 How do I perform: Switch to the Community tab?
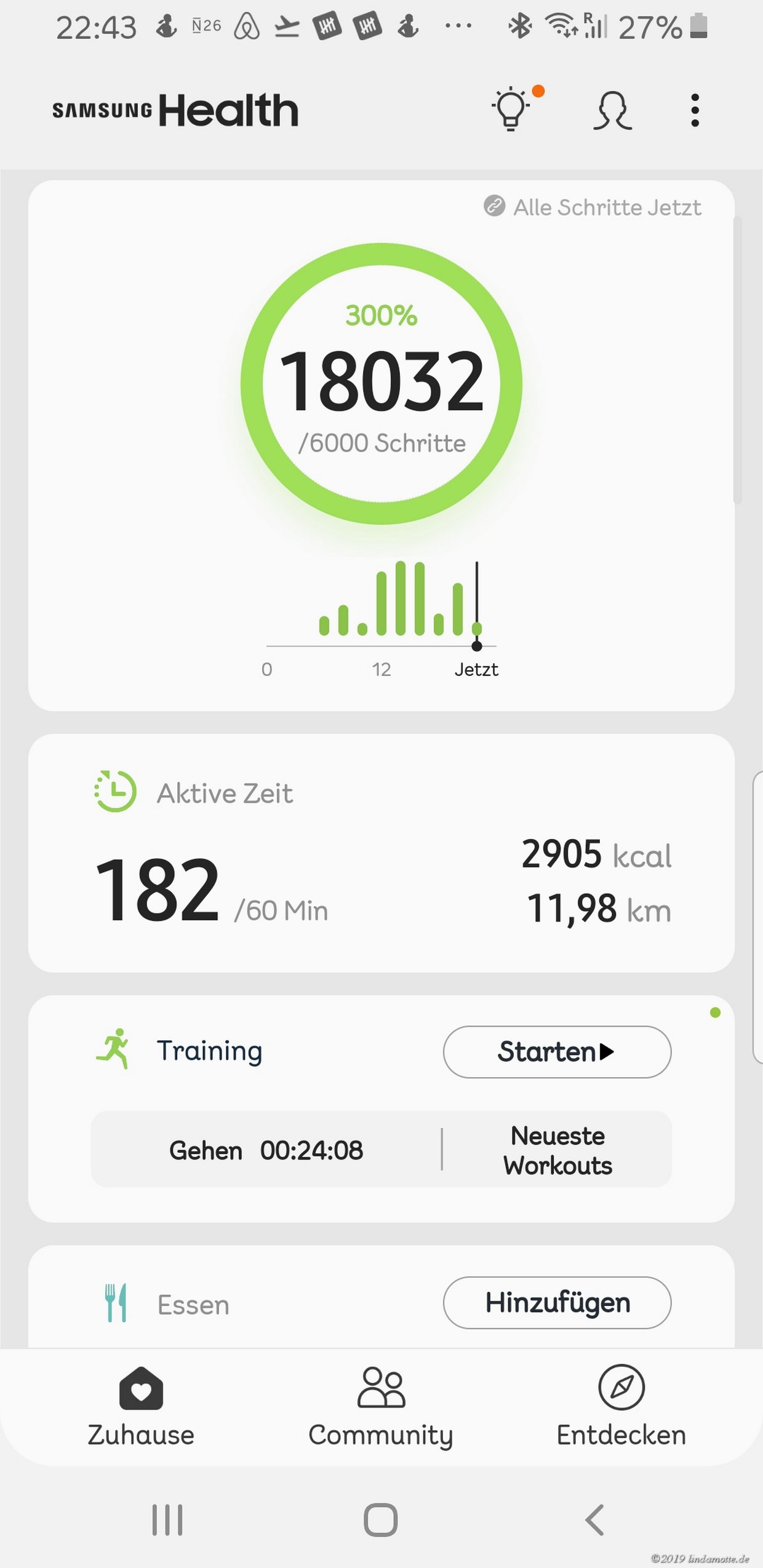[381, 1407]
